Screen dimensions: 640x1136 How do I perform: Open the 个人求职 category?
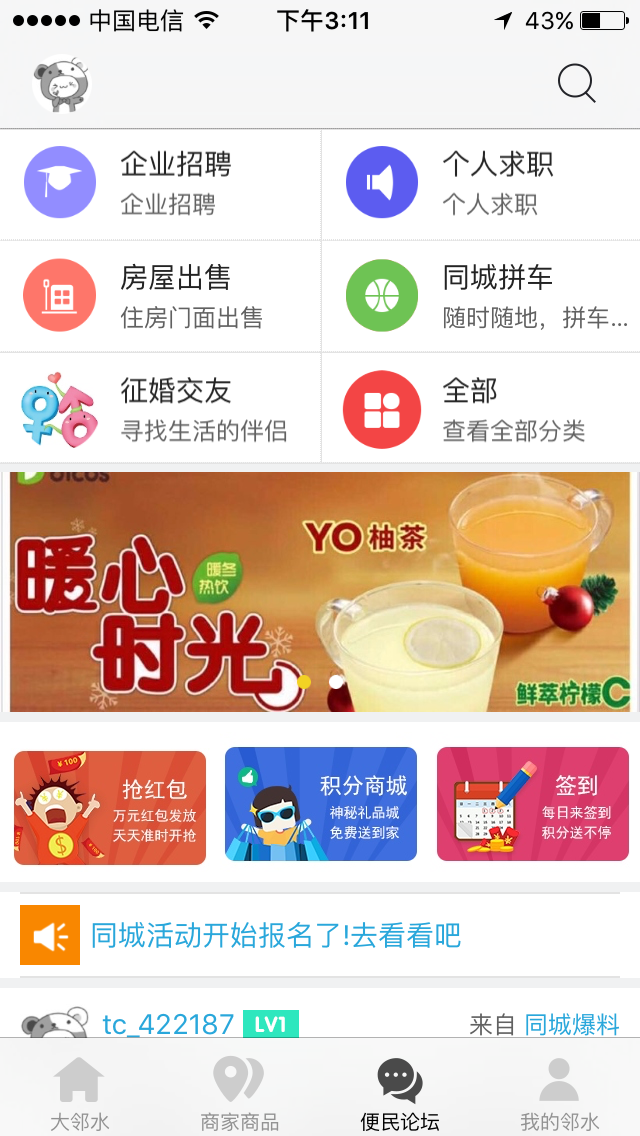pyautogui.click(x=481, y=184)
